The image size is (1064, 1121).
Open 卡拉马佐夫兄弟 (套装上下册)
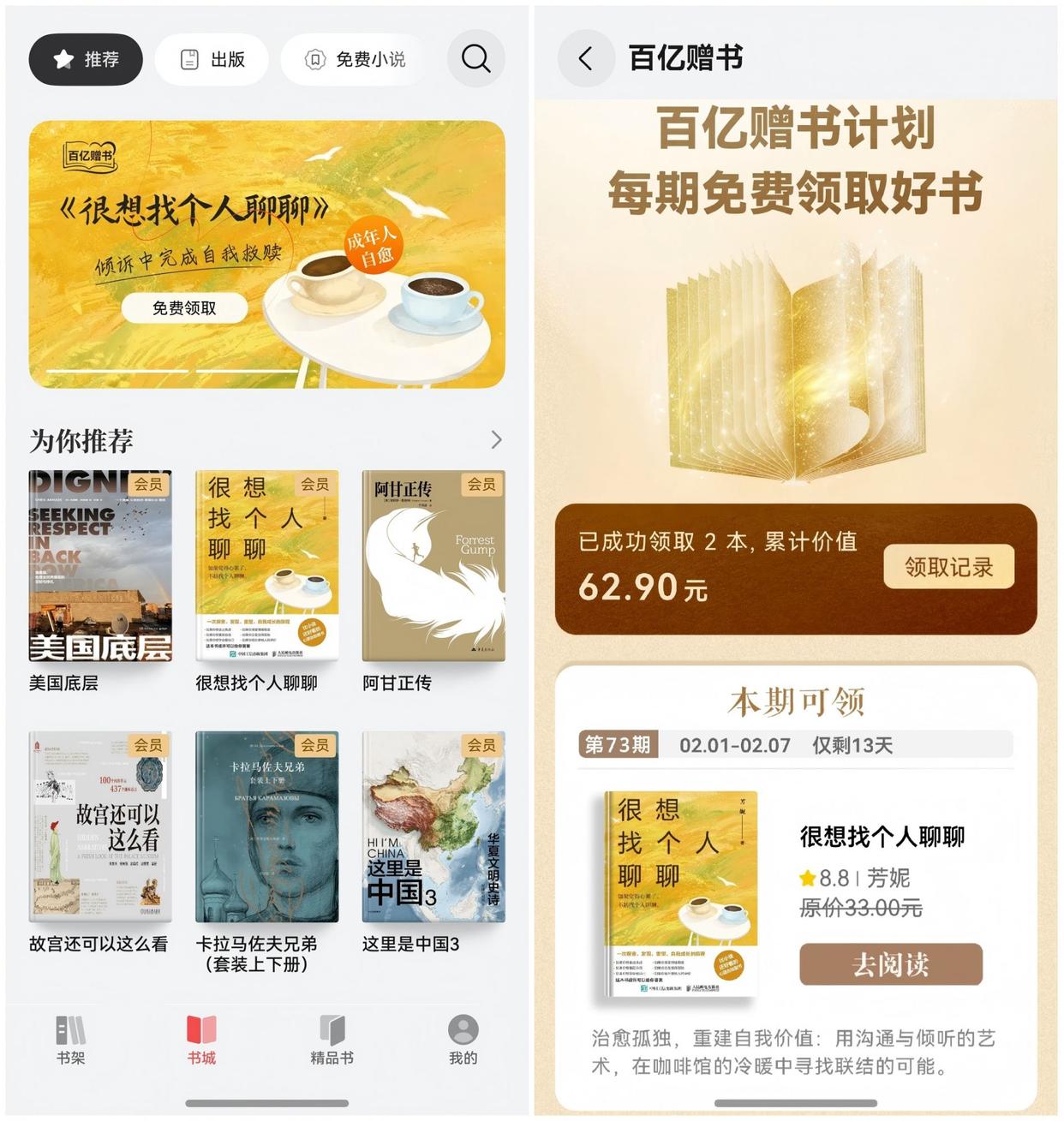[266, 827]
